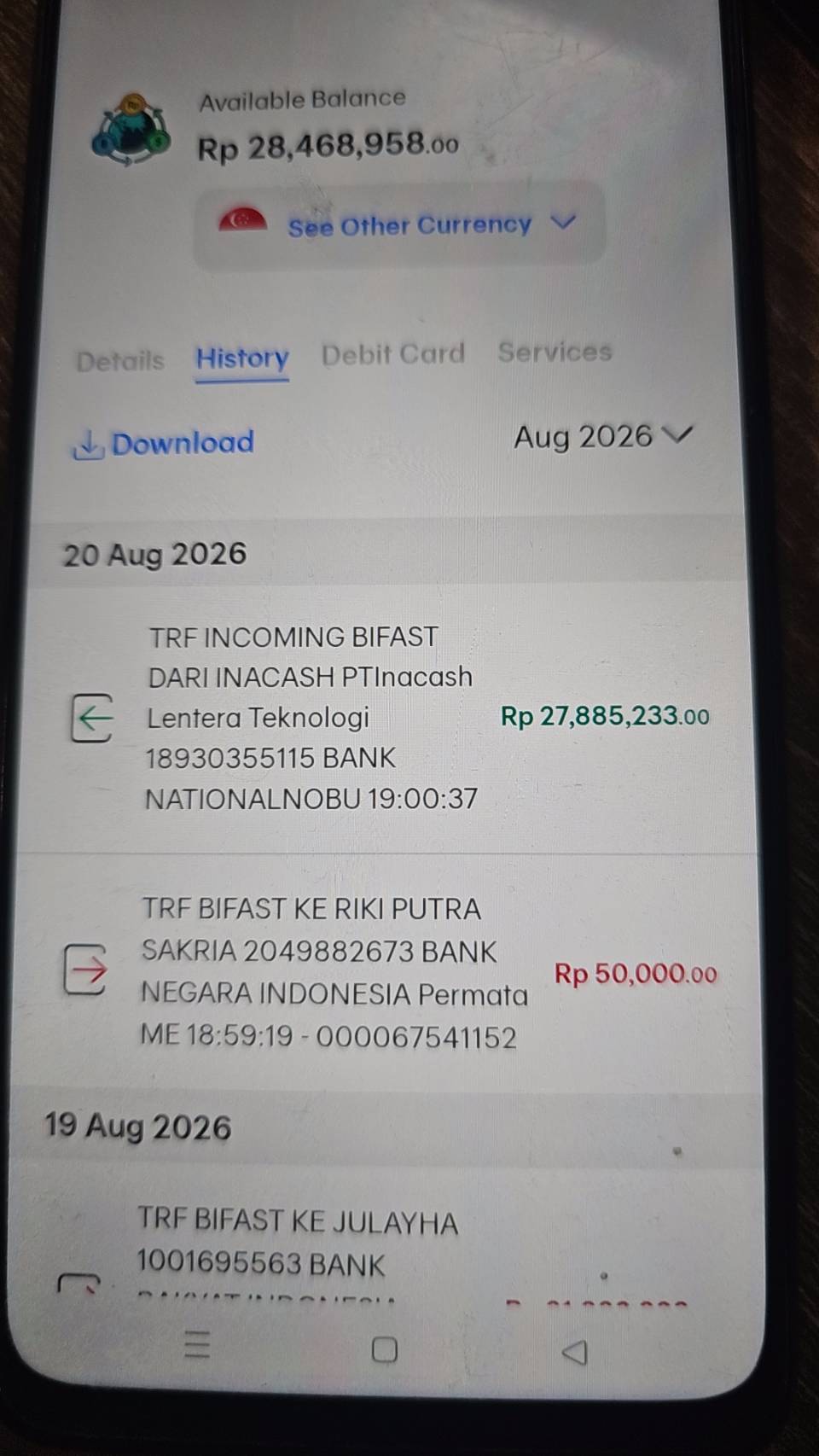The width and height of the screenshot is (819, 1456).
Task: Open the Debit Card tab
Action: (393, 354)
